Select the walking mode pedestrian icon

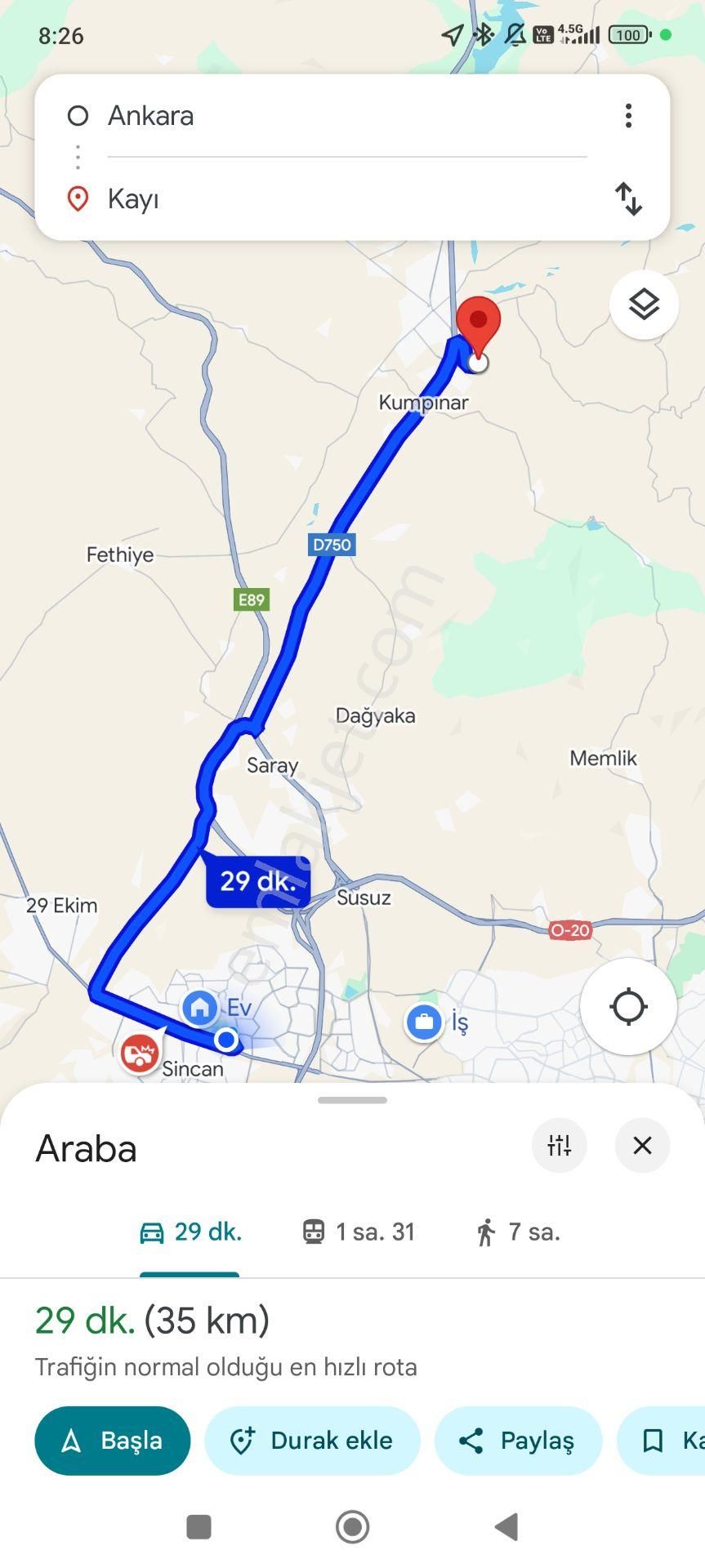click(488, 1232)
